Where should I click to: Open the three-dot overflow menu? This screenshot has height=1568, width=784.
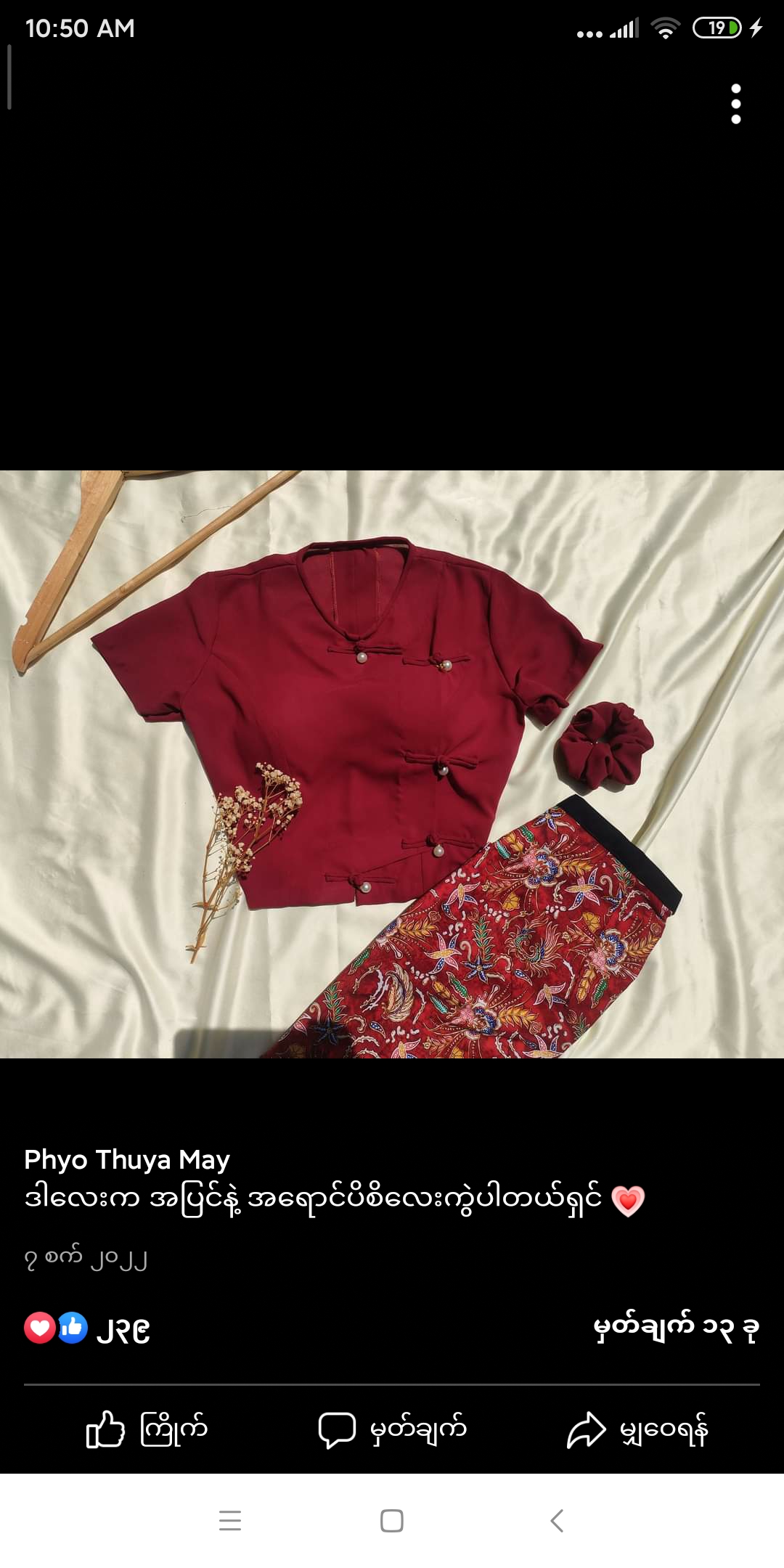click(735, 104)
